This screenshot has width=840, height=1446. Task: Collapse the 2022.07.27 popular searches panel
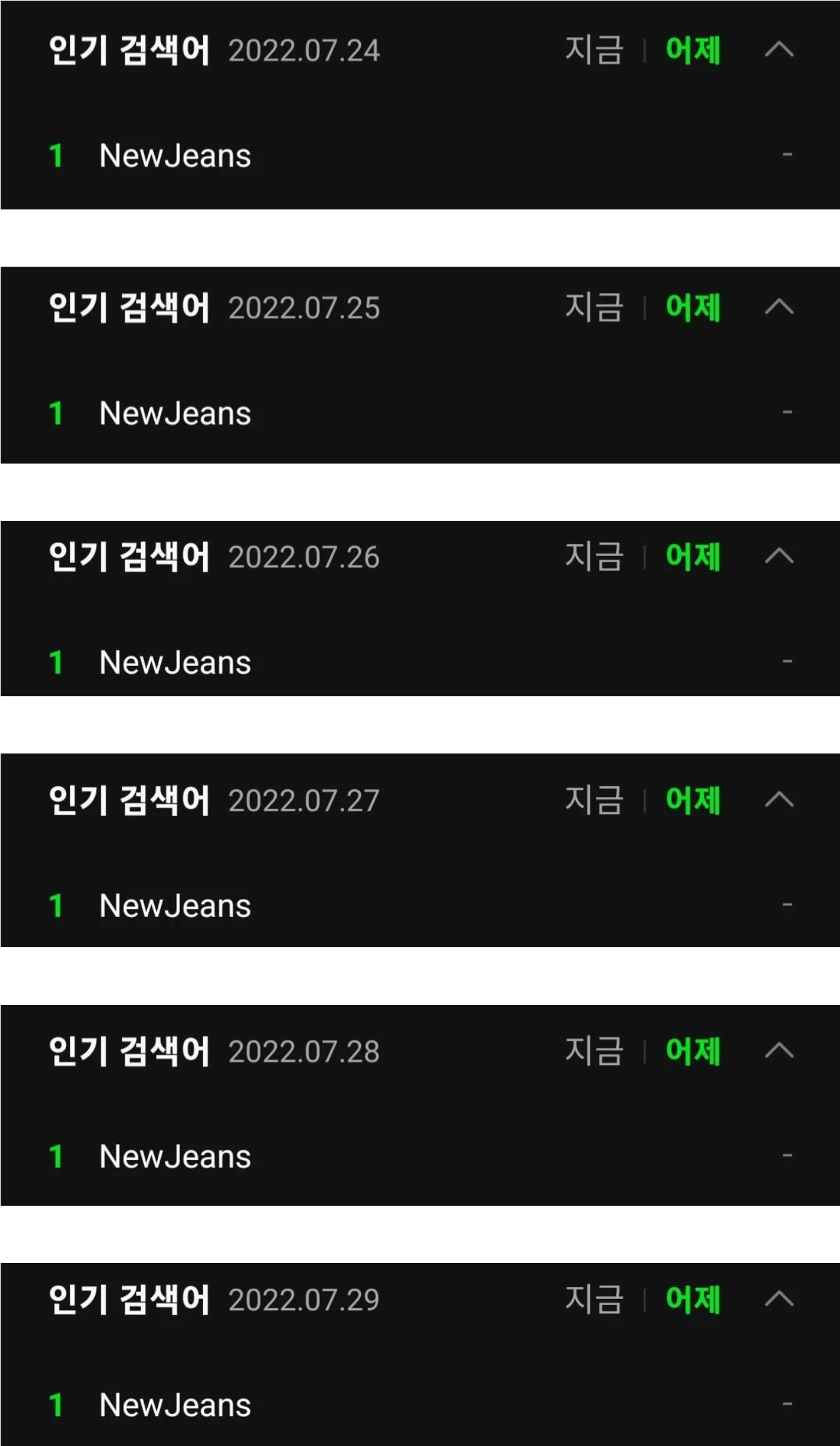(x=780, y=799)
